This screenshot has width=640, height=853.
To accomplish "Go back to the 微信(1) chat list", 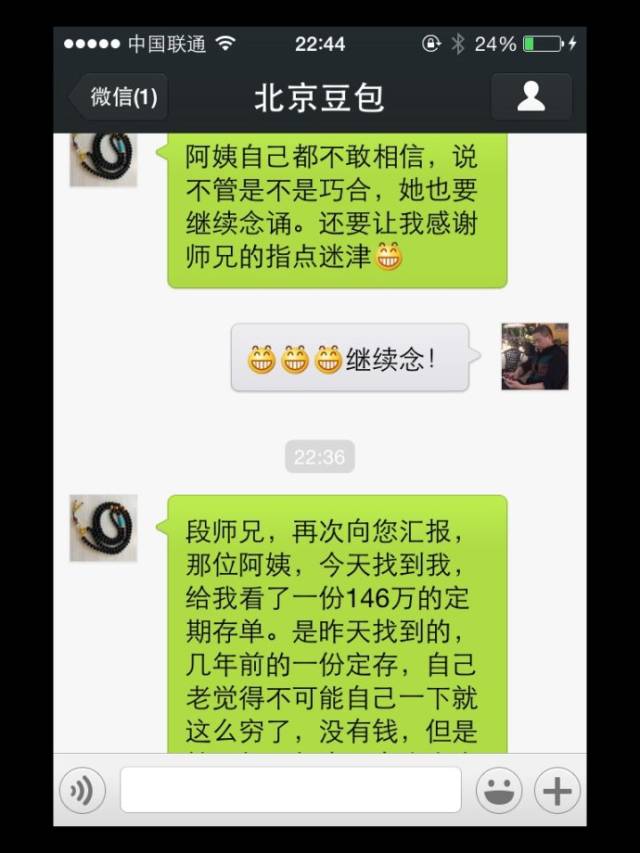I will tap(119, 97).
